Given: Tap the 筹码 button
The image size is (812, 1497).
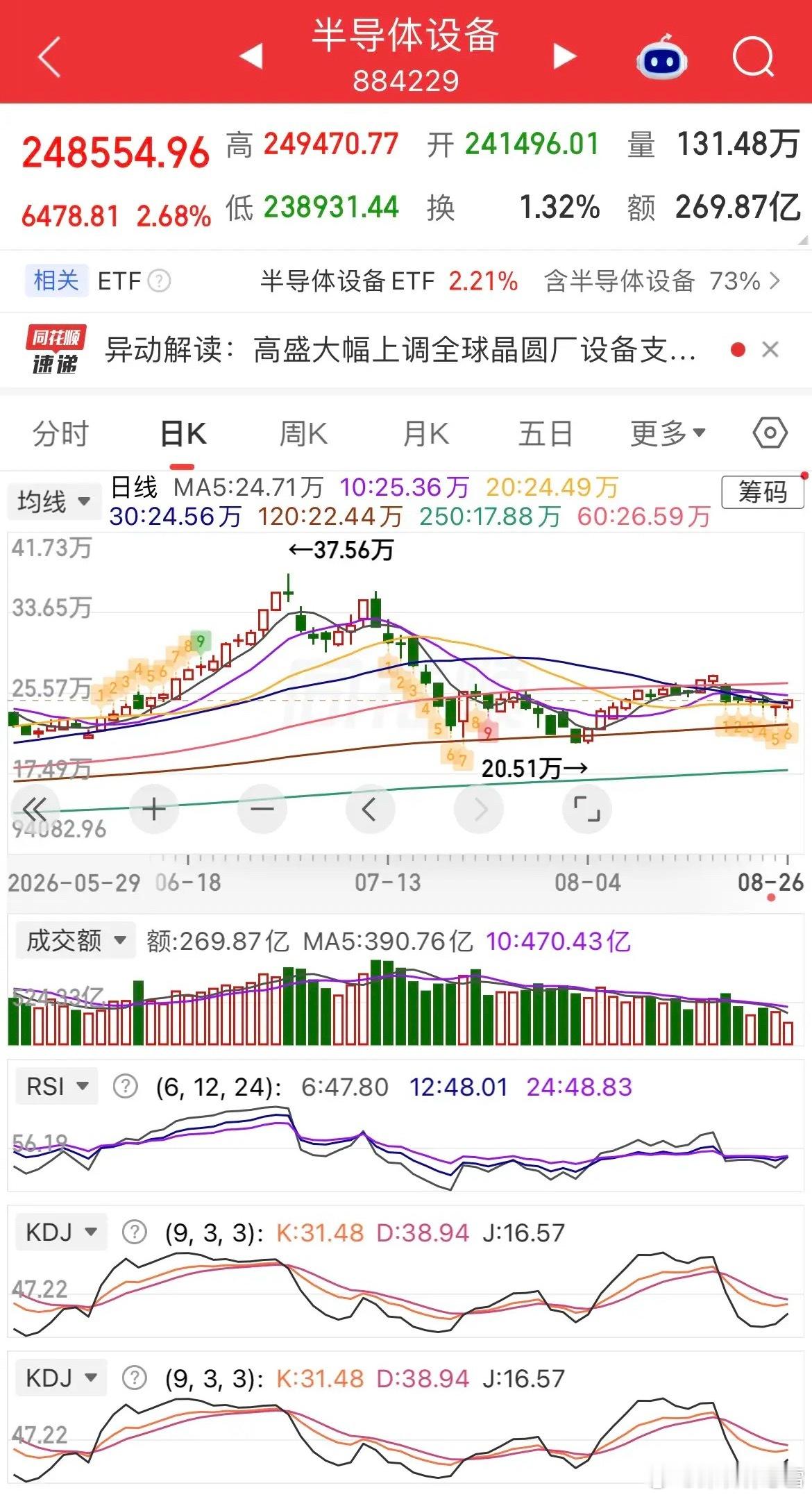Looking at the screenshot, I should (763, 492).
